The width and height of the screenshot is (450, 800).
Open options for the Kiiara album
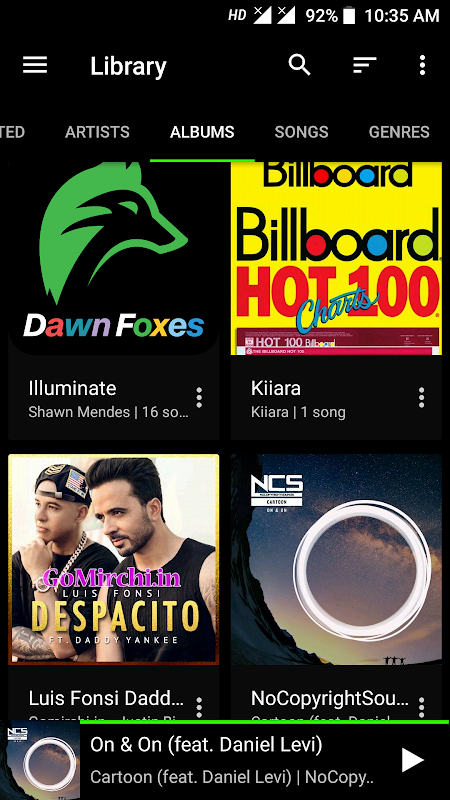[421, 397]
